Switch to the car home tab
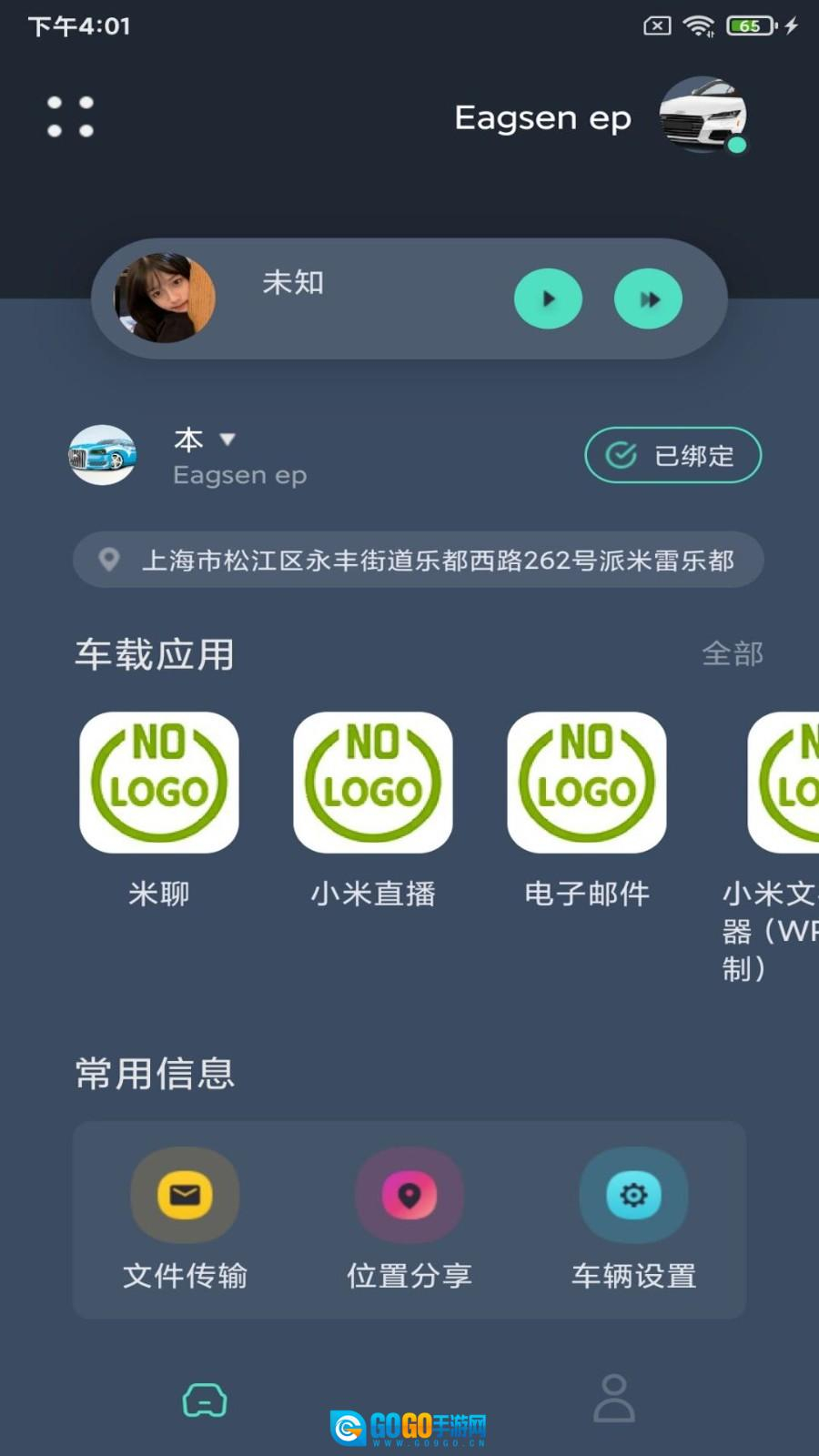Viewport: 819px width, 1456px height. 205,1400
